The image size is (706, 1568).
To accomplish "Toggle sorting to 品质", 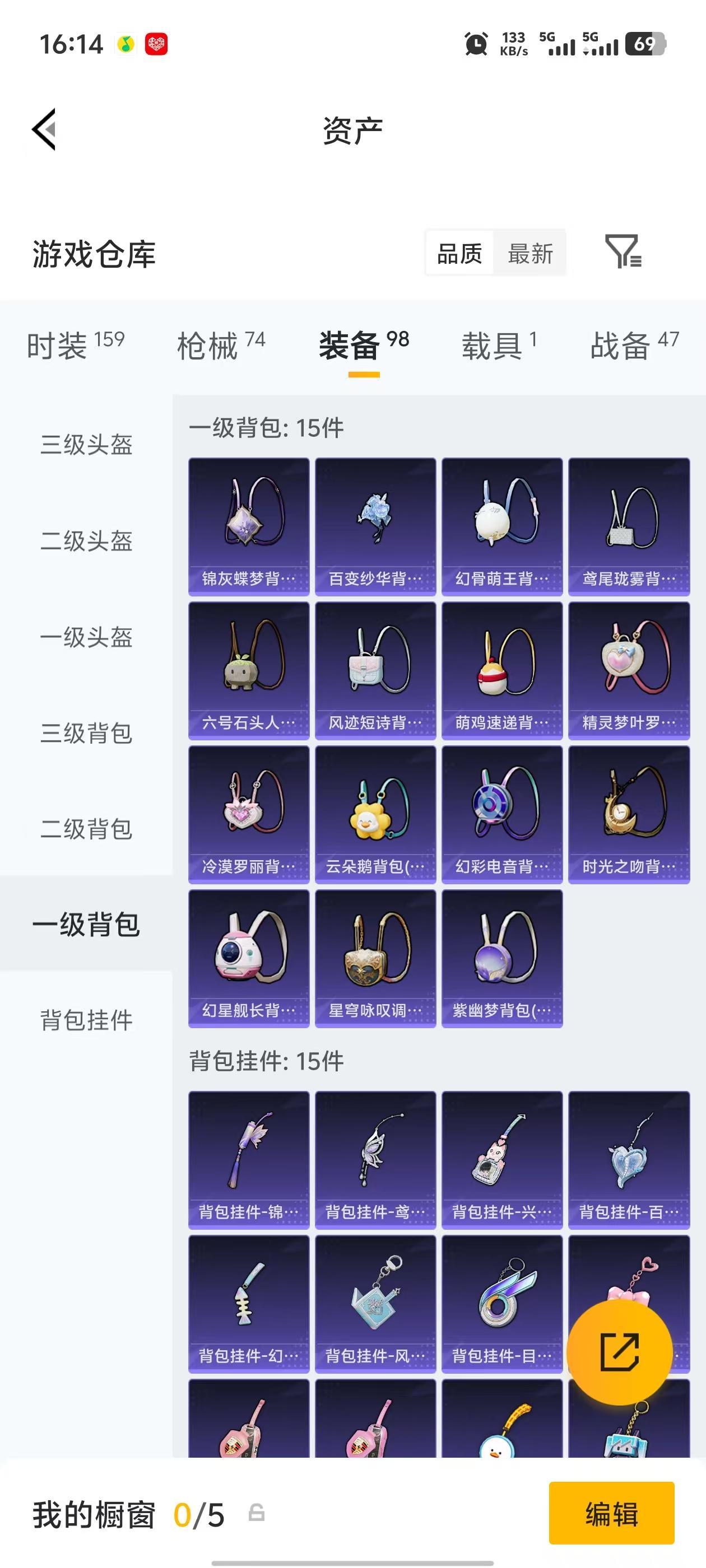I will (459, 254).
